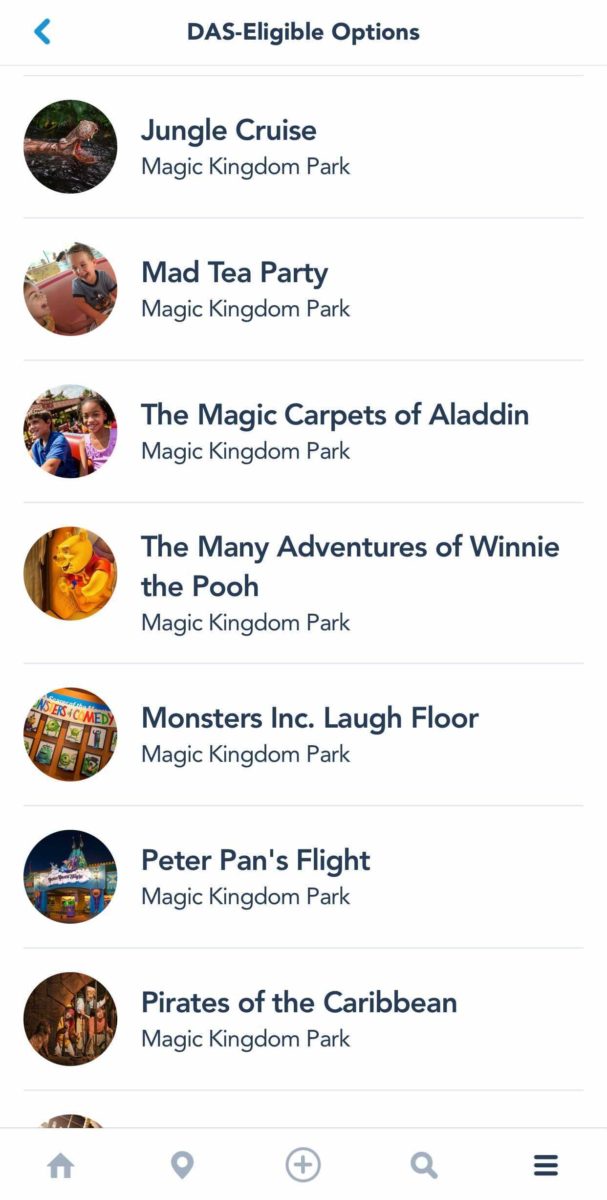607x1200 pixels.
Task: Go back from DAS-Eligible Options
Action: [42, 32]
